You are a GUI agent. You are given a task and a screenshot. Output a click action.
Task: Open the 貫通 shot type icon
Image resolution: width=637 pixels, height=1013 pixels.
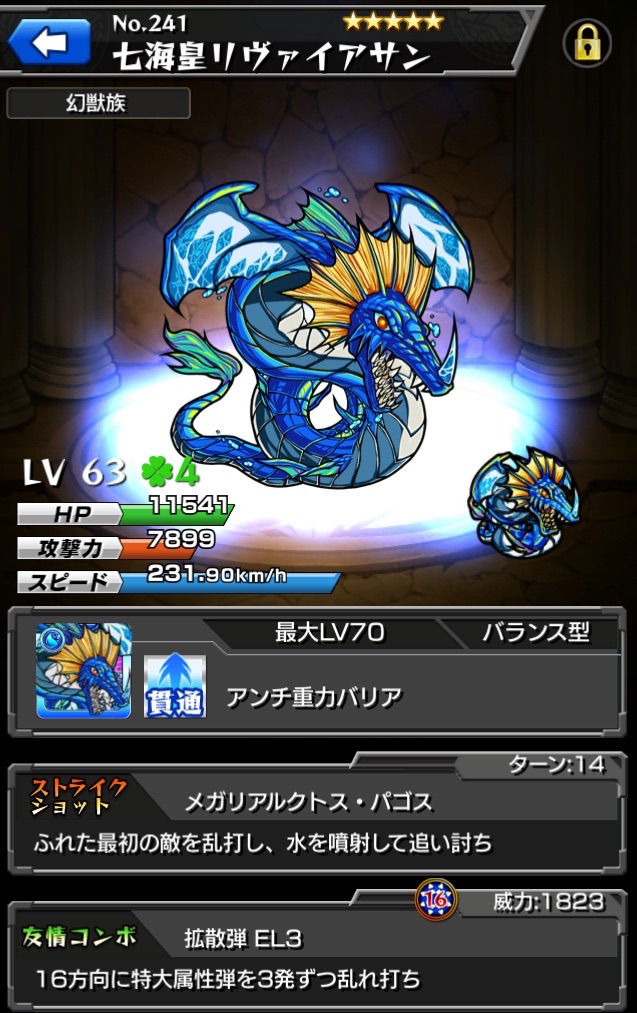click(x=175, y=686)
